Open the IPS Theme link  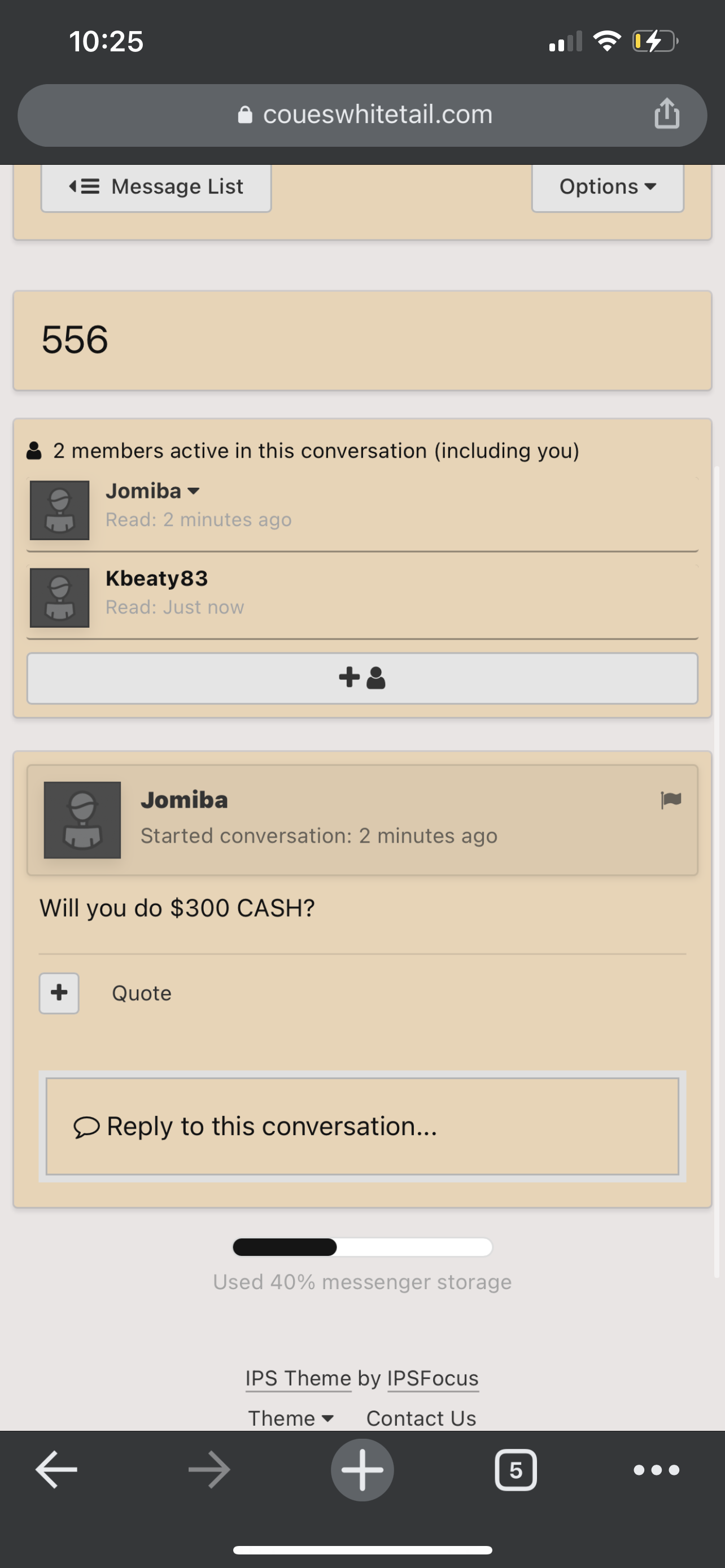[x=298, y=1379]
